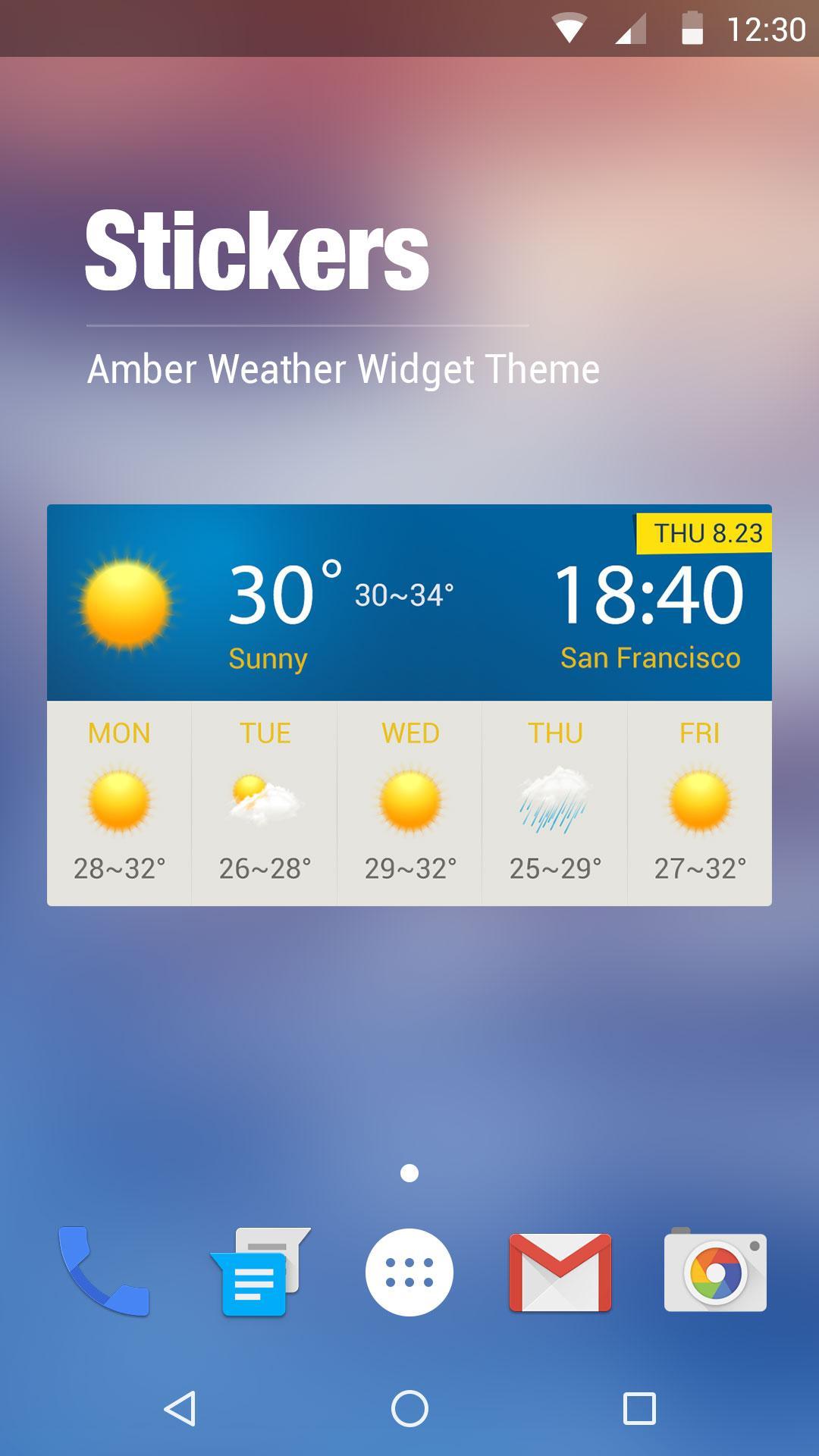Tap the partly cloudy icon under TUE

pyautogui.click(x=264, y=802)
